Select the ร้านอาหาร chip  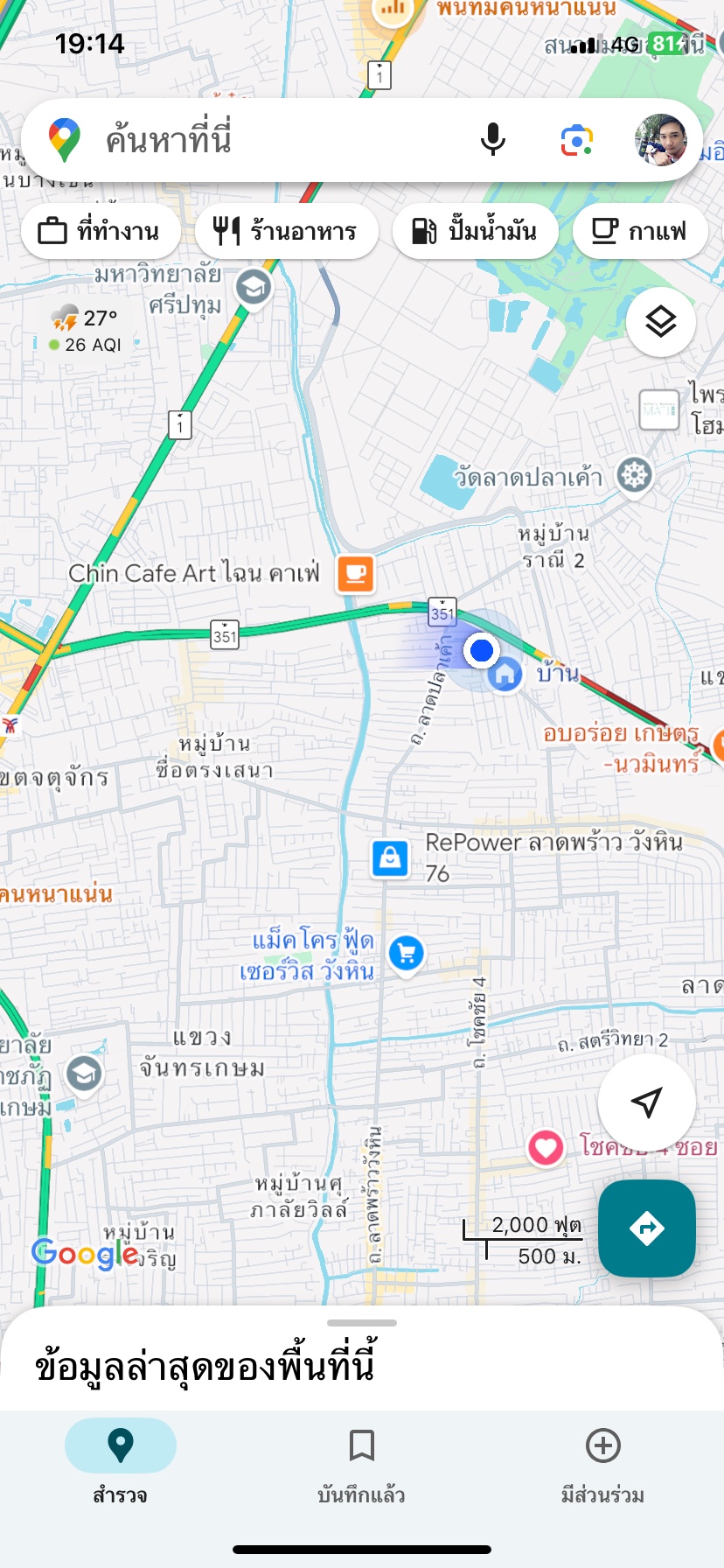tap(286, 232)
